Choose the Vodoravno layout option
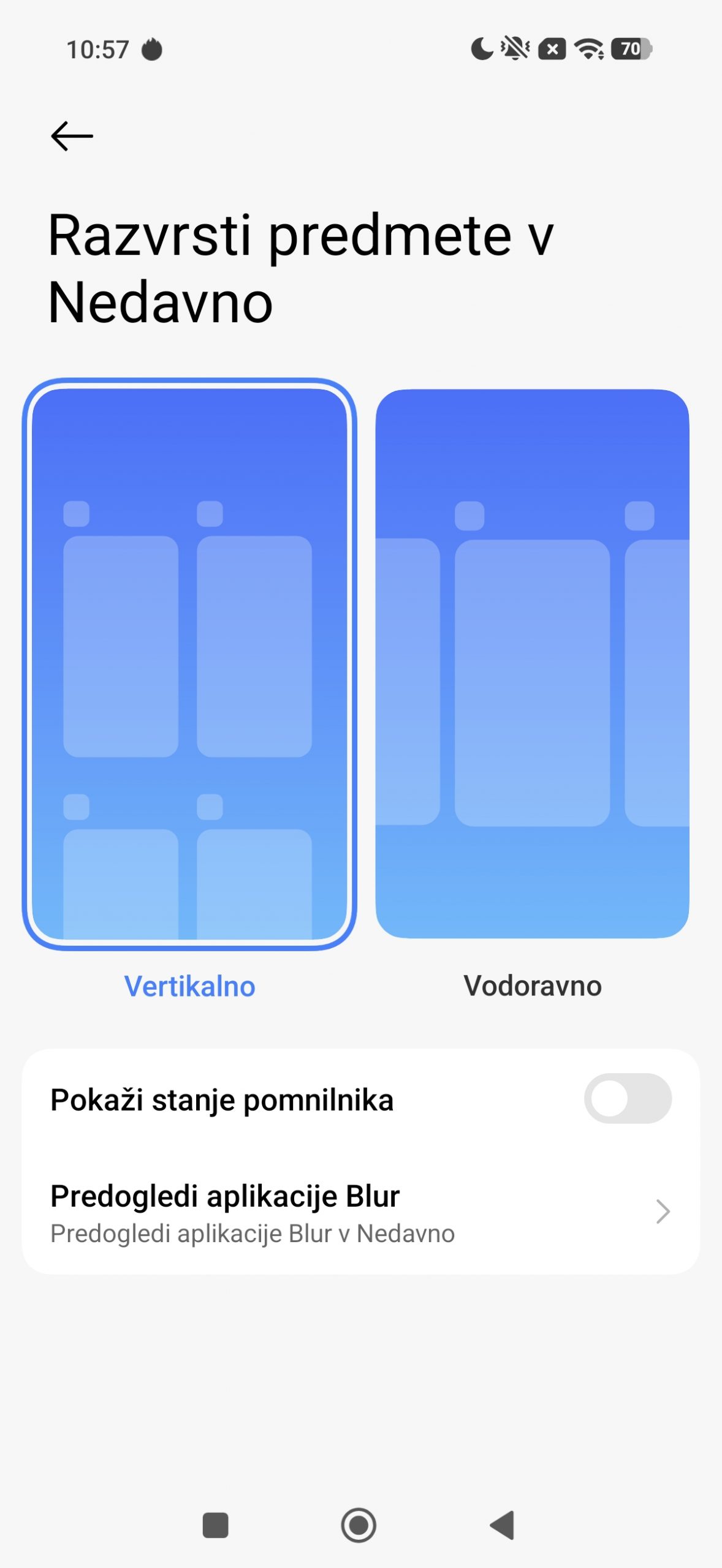 tap(532, 664)
